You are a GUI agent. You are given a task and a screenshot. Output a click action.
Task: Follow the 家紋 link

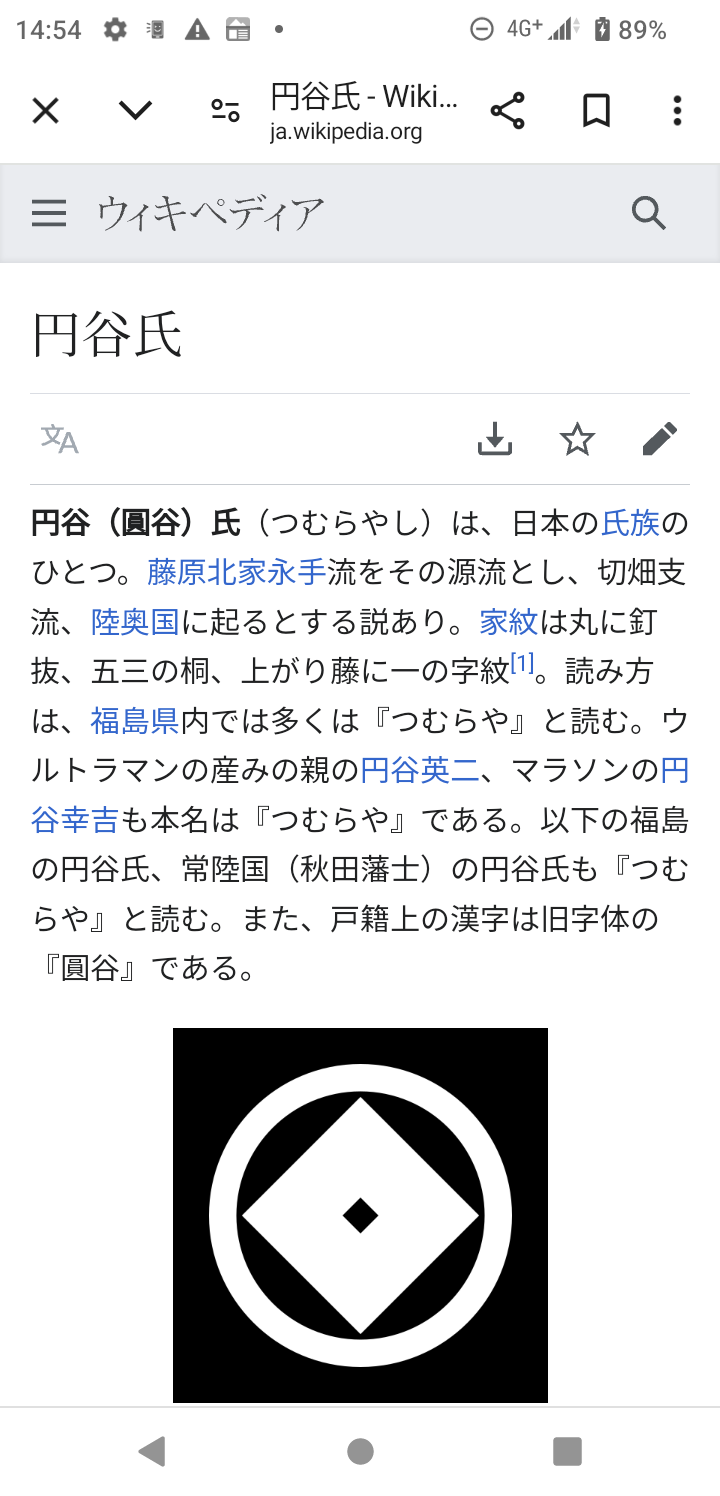pos(509,622)
